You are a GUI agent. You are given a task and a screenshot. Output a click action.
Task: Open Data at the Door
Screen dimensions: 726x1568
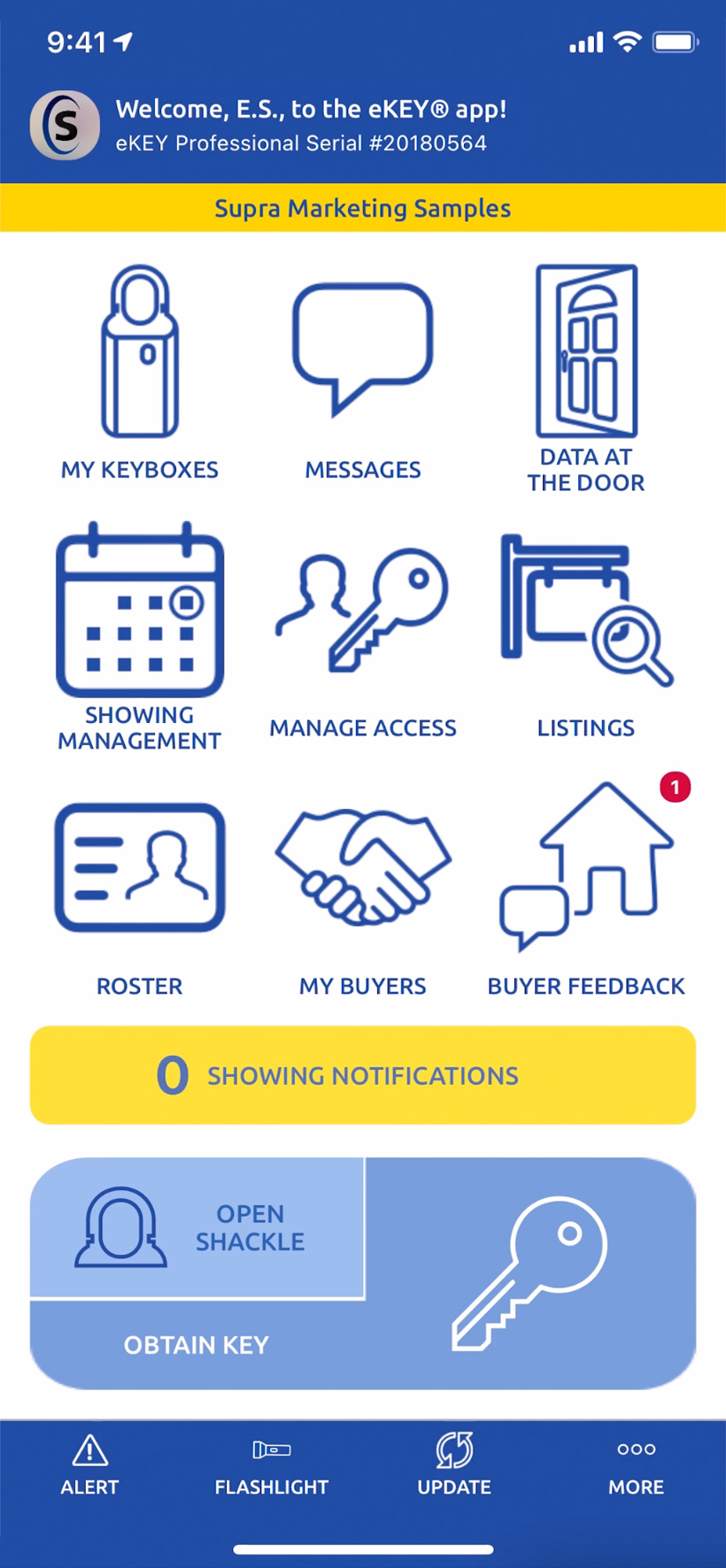(586, 378)
